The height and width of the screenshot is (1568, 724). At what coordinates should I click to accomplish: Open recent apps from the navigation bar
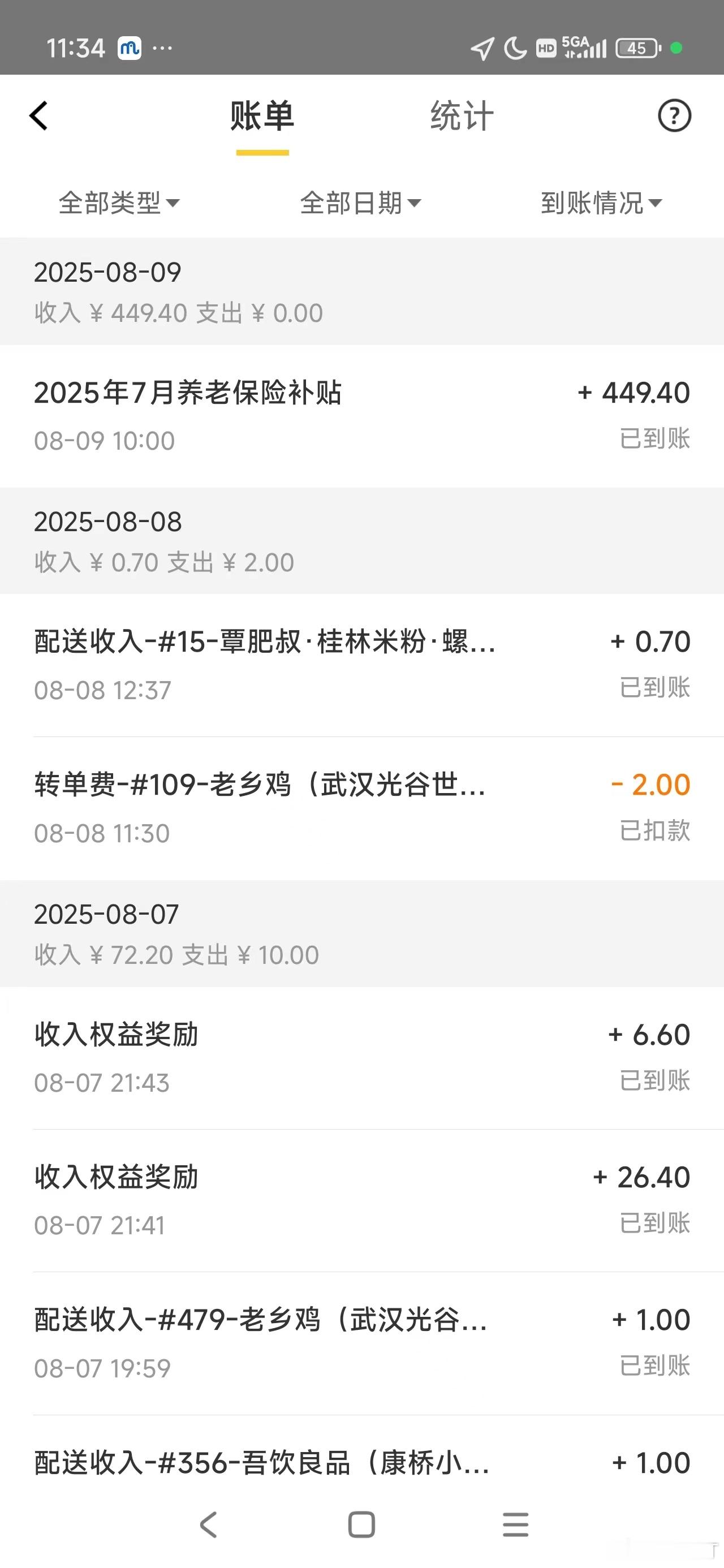(x=515, y=1525)
